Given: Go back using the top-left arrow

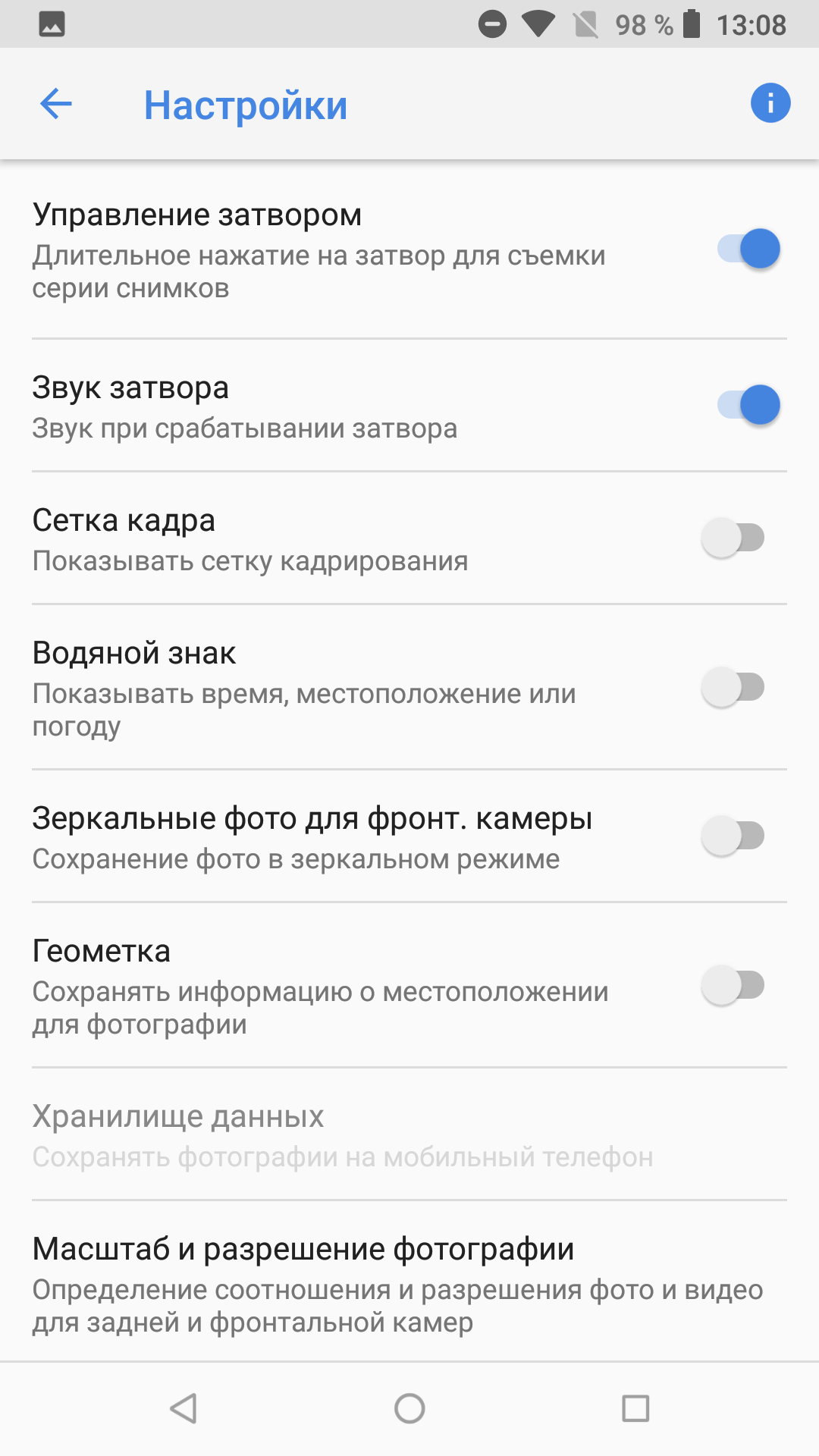Looking at the screenshot, I should (x=55, y=104).
